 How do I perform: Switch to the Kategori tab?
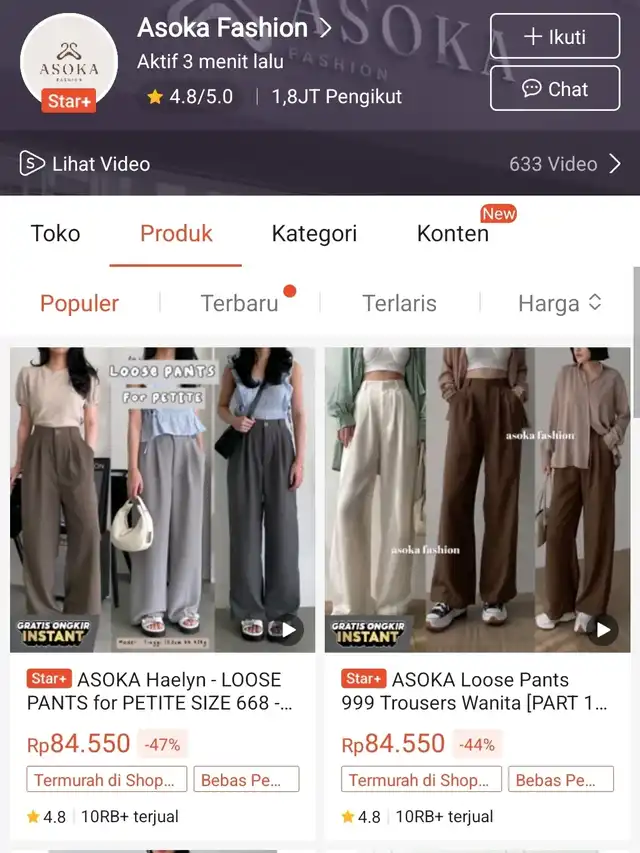314,234
